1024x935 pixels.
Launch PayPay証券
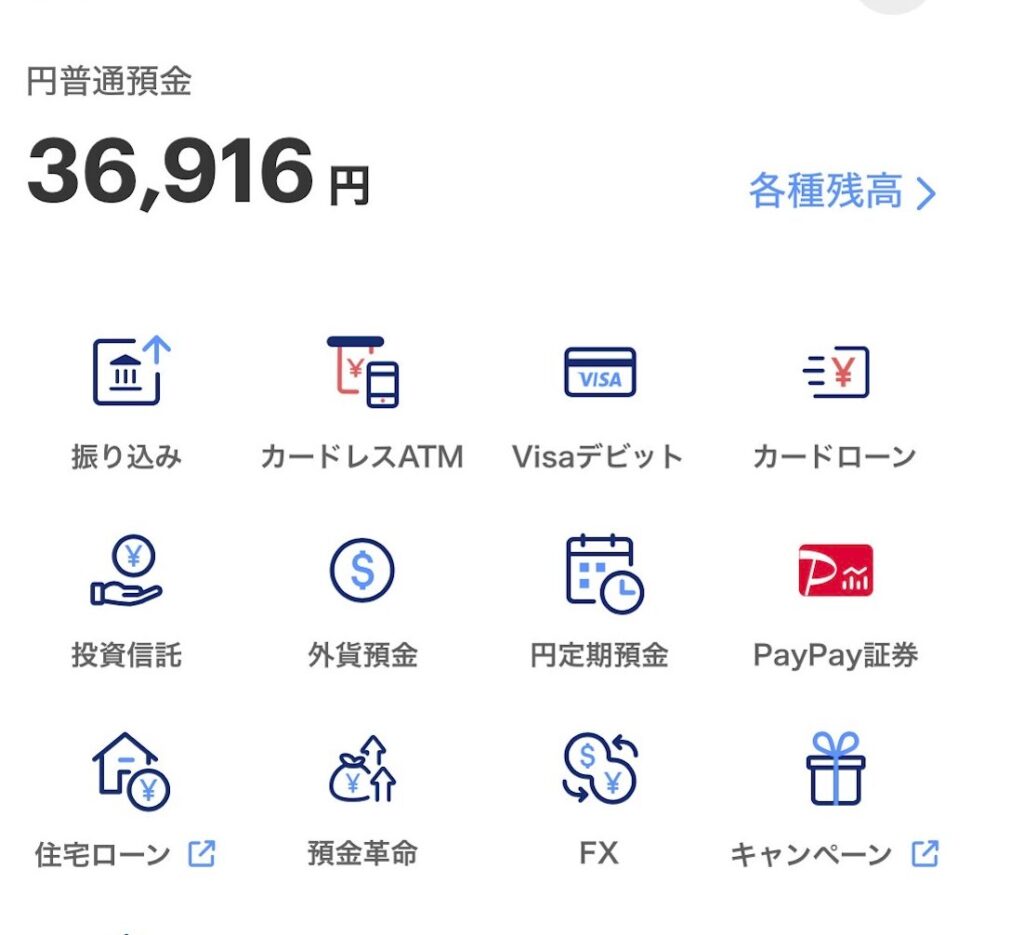835,598
